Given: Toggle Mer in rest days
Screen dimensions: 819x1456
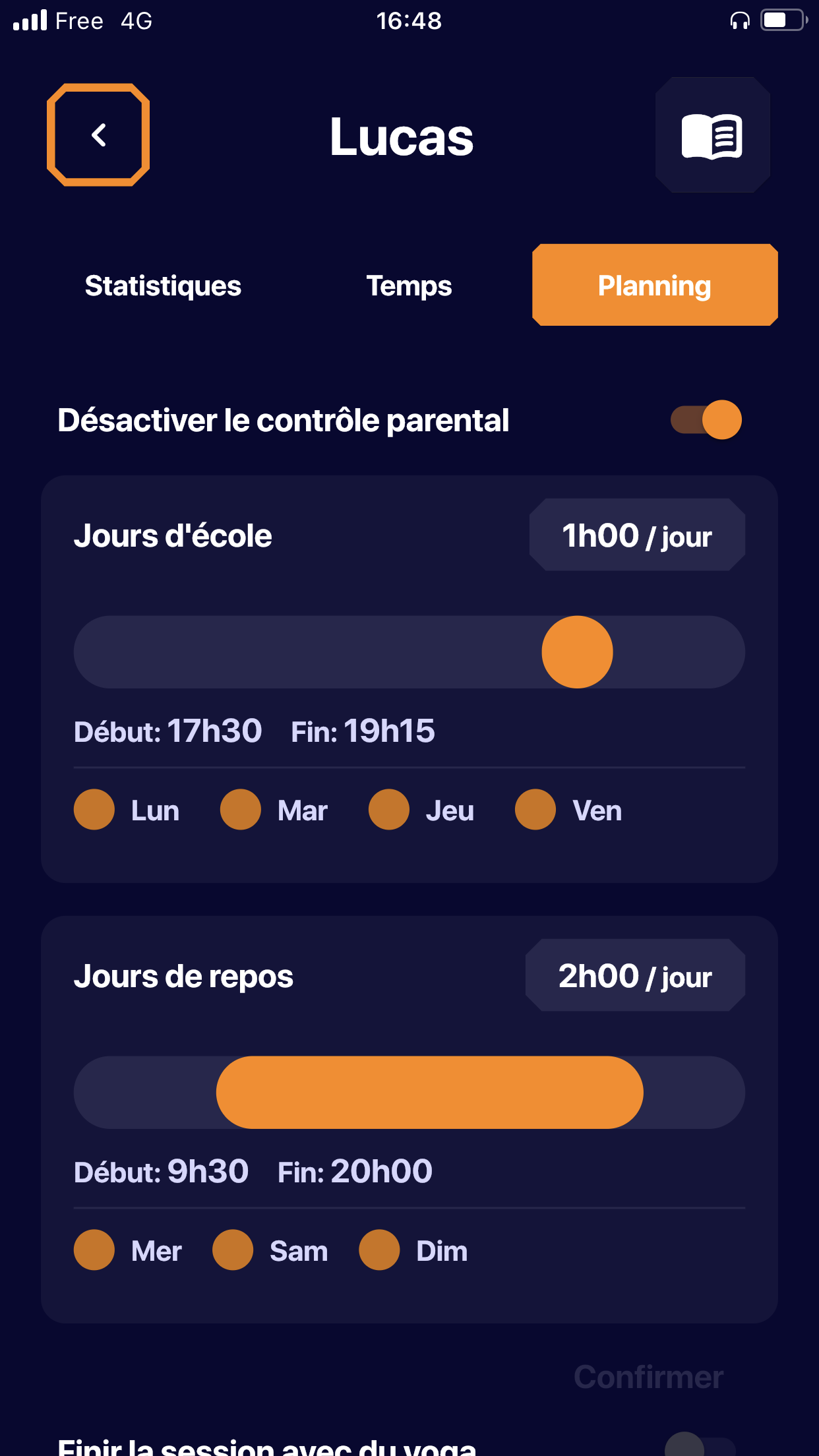Looking at the screenshot, I should pos(94,1250).
